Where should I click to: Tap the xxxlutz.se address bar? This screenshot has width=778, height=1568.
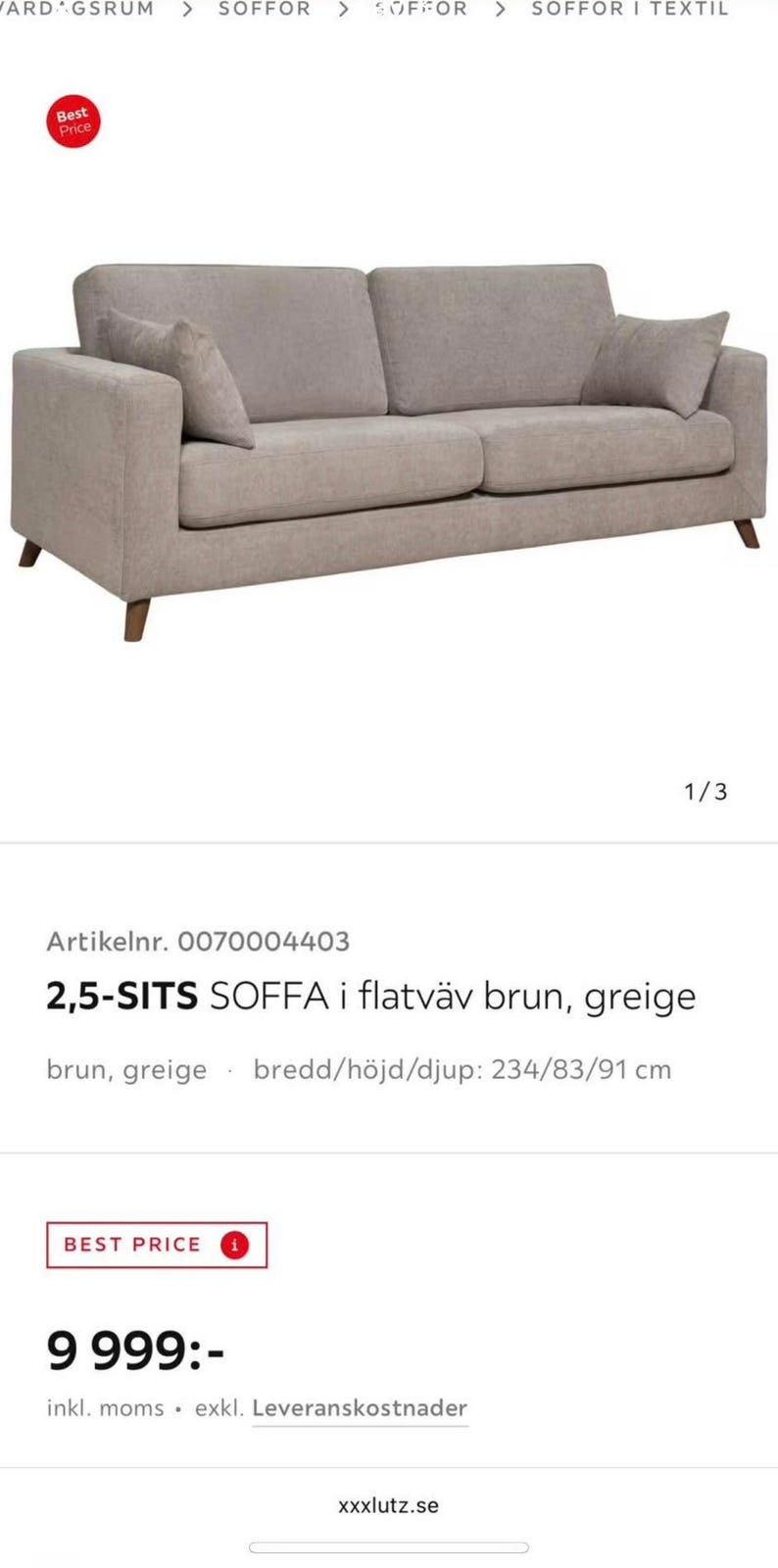click(389, 1505)
